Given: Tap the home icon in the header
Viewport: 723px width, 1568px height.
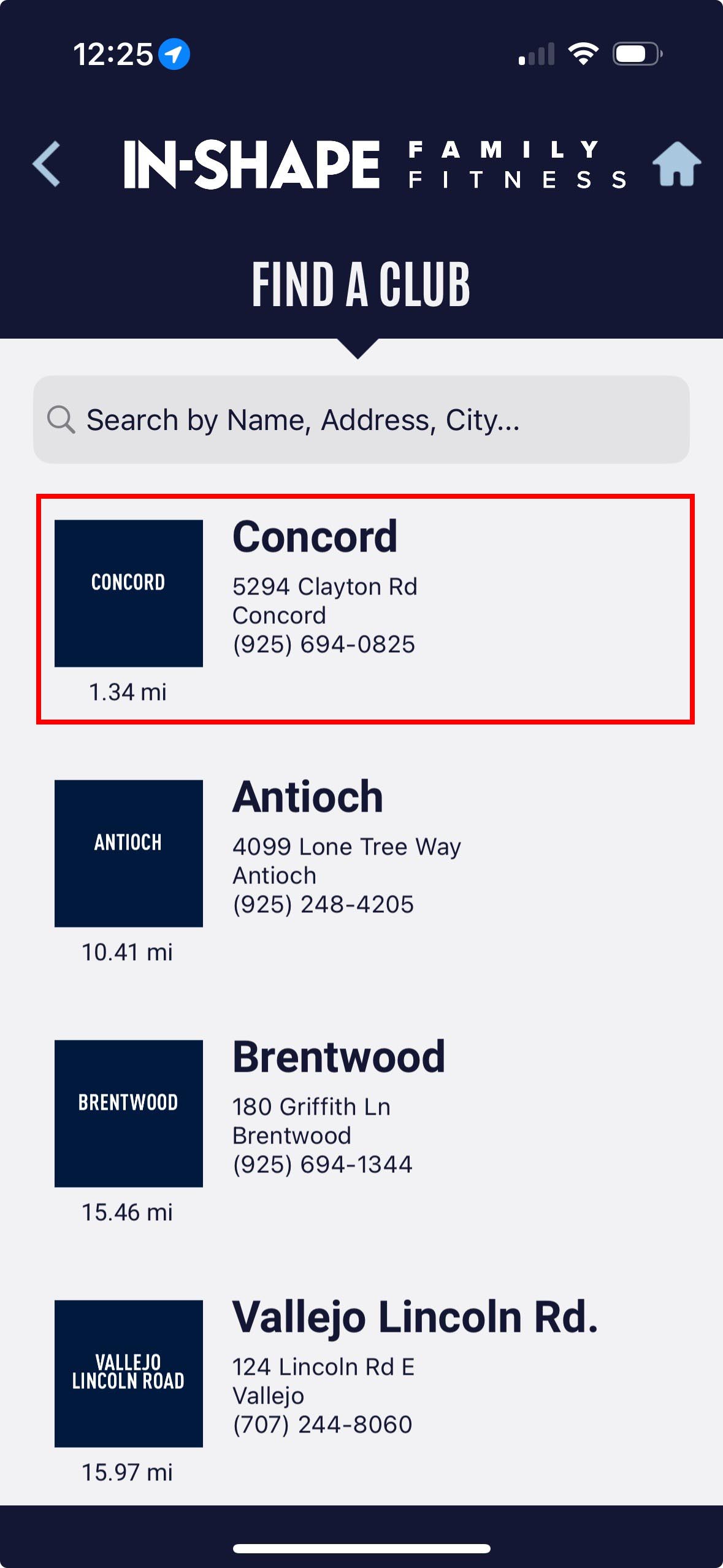Looking at the screenshot, I should pyautogui.click(x=676, y=164).
